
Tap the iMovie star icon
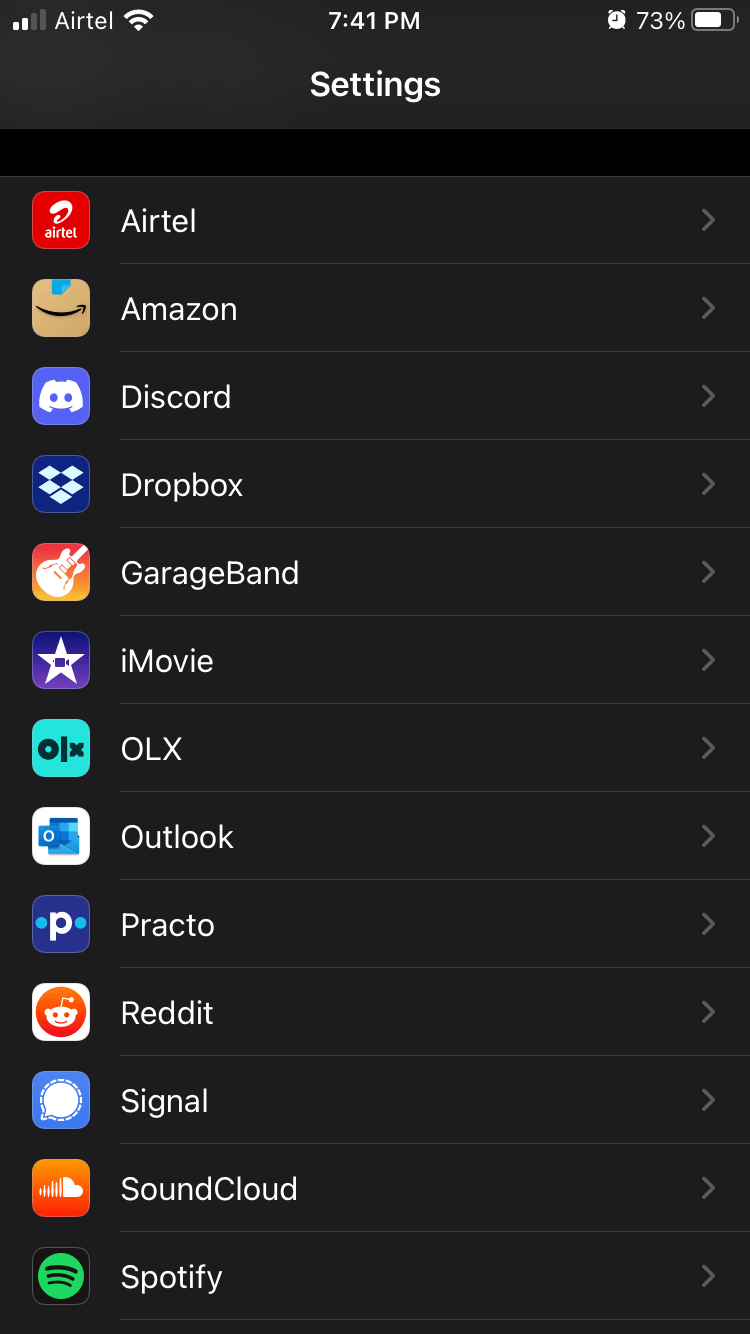pyautogui.click(x=60, y=660)
